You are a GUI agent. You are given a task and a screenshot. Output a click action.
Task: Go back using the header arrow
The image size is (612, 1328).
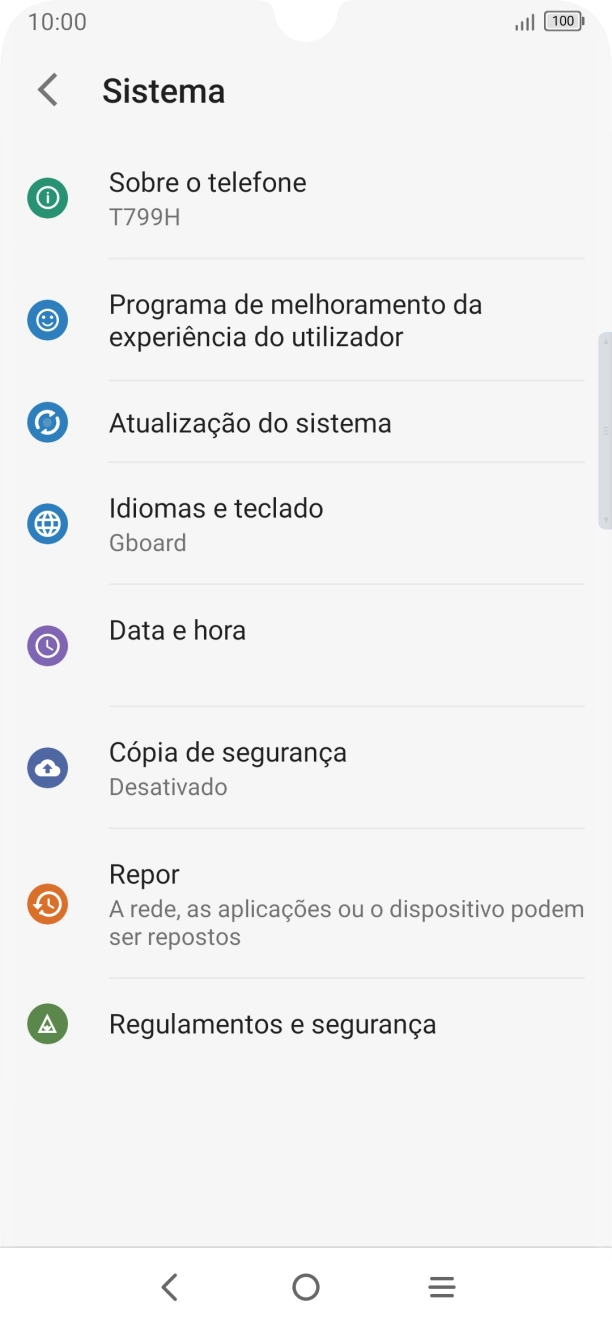pos(47,90)
